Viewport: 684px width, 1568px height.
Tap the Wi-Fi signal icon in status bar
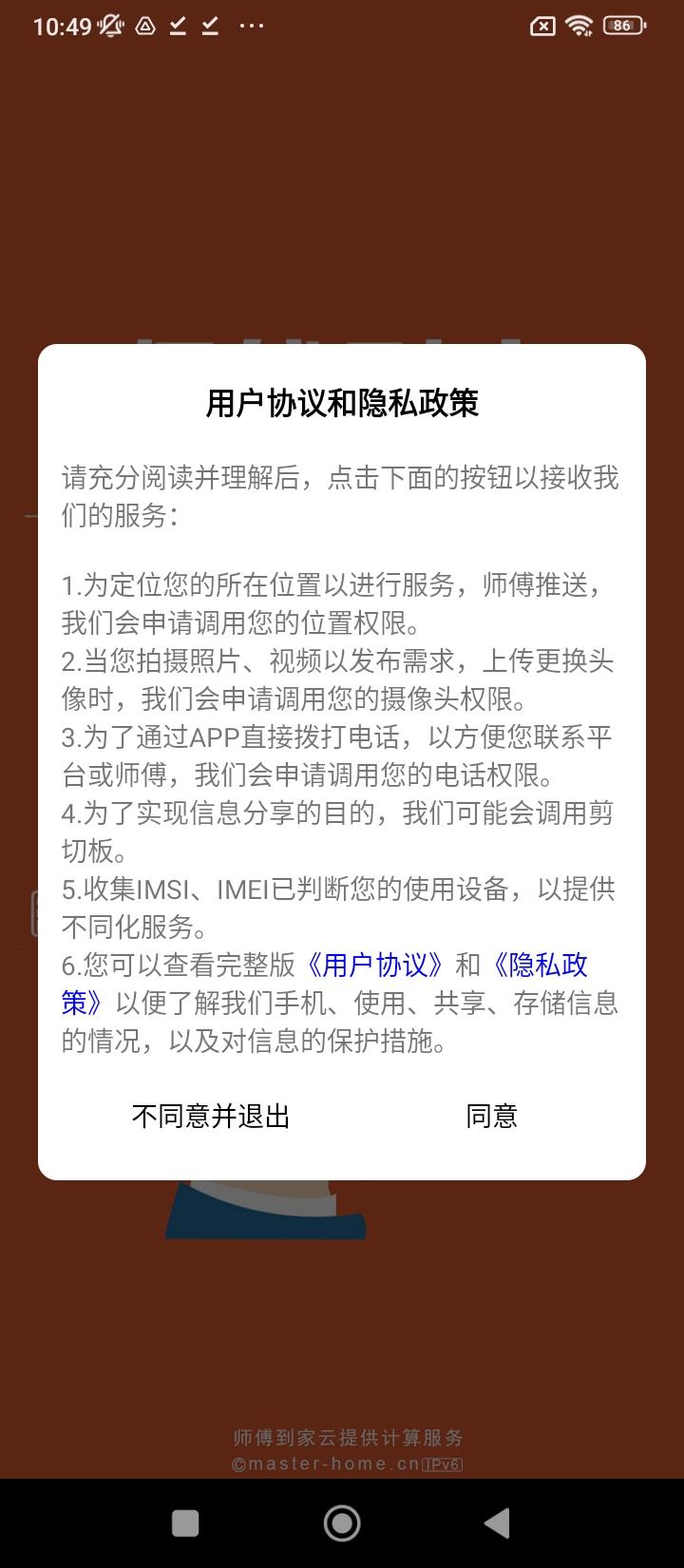580,25
